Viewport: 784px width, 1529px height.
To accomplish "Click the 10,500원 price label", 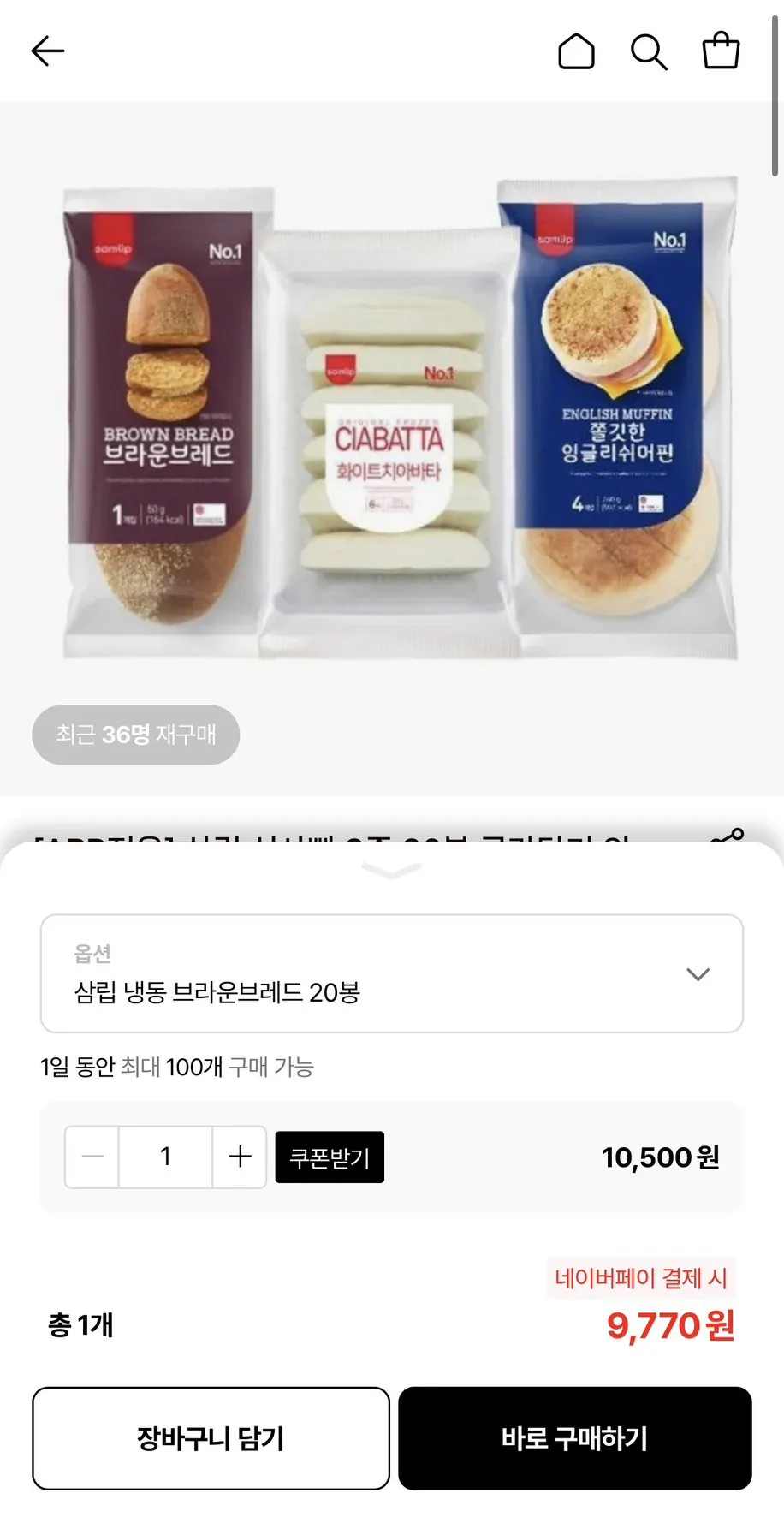I will pyautogui.click(x=659, y=1157).
